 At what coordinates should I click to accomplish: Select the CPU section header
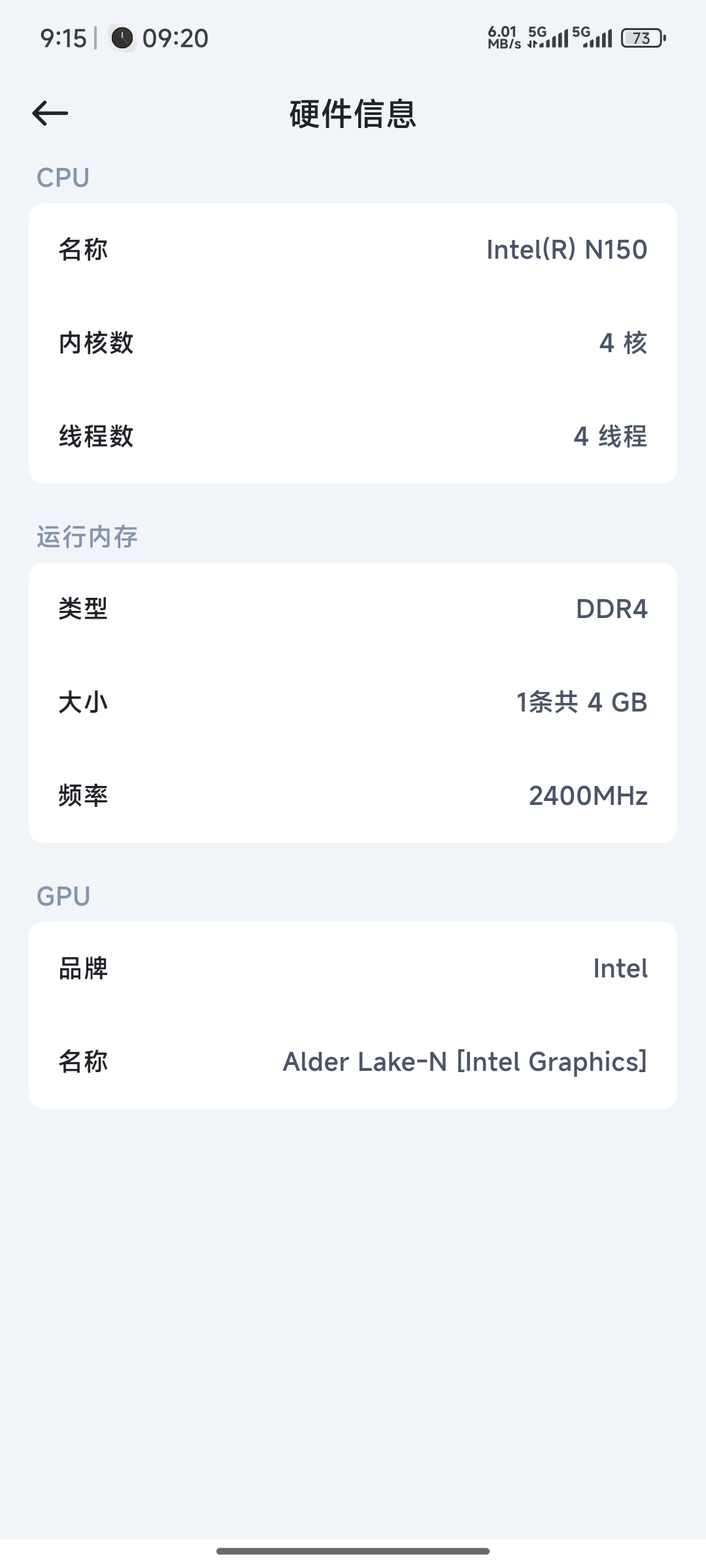(x=63, y=176)
